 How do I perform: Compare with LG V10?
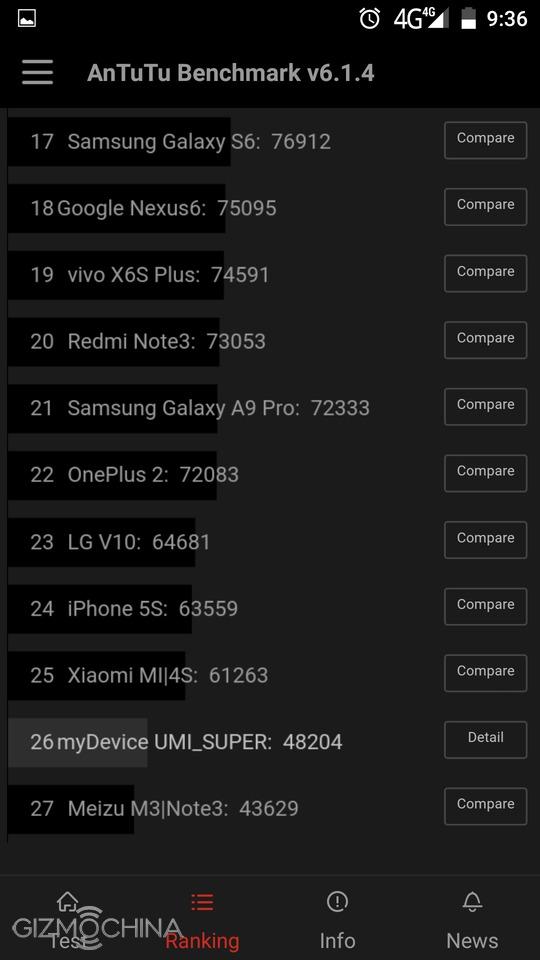pyautogui.click(x=486, y=540)
